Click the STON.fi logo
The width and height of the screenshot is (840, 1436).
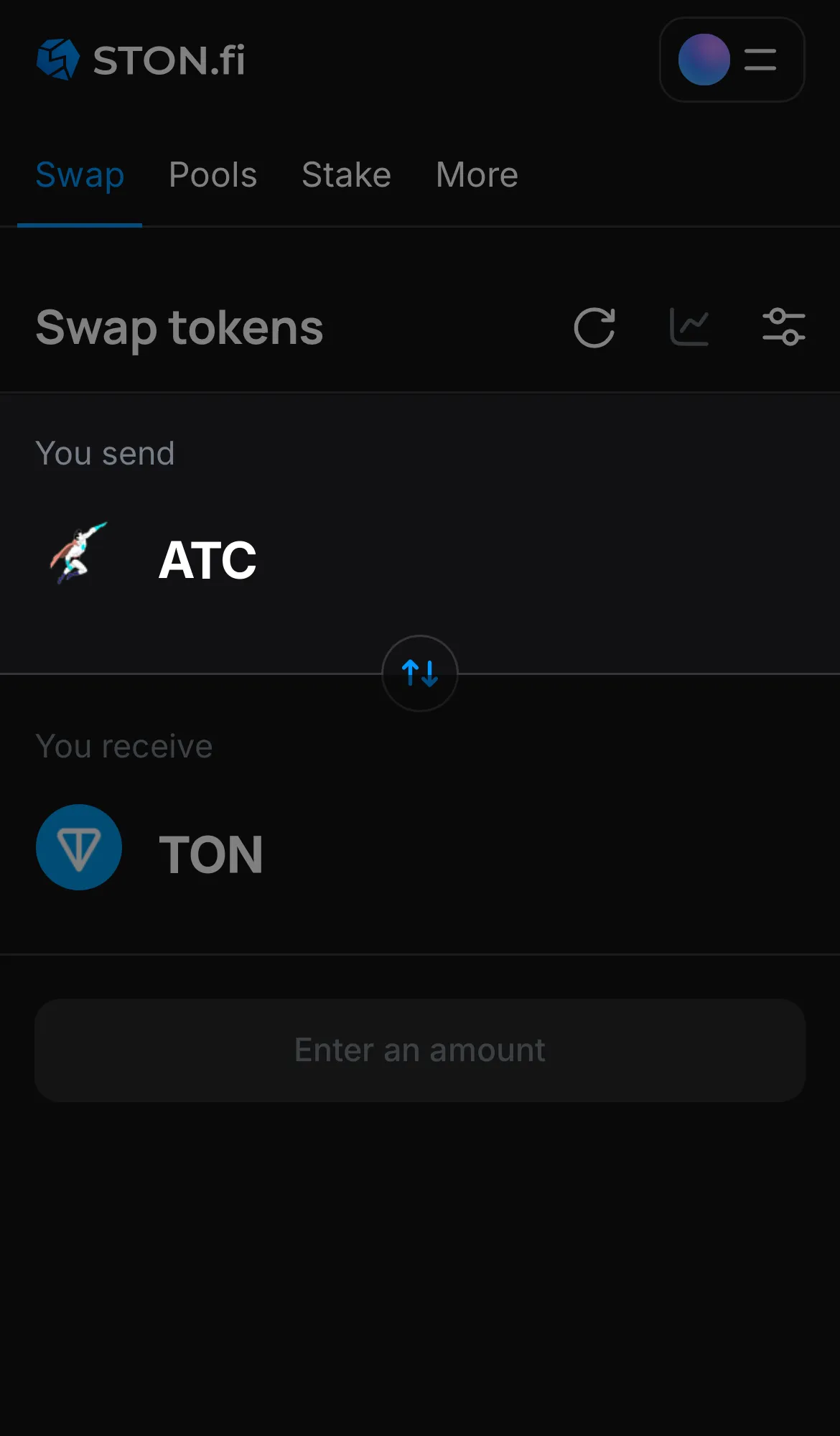click(140, 60)
